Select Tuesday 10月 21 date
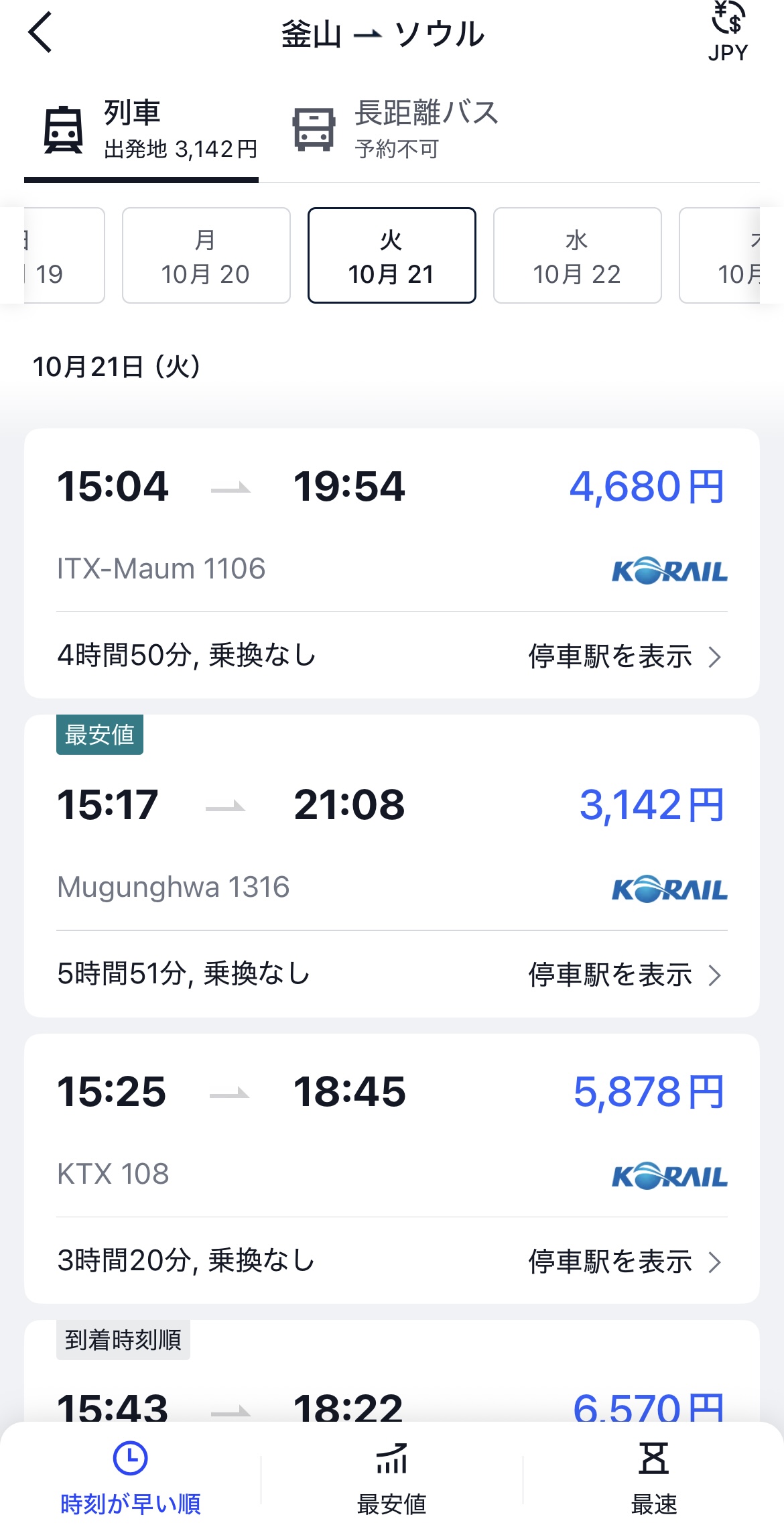The height and width of the screenshot is (1529, 784). click(x=391, y=256)
